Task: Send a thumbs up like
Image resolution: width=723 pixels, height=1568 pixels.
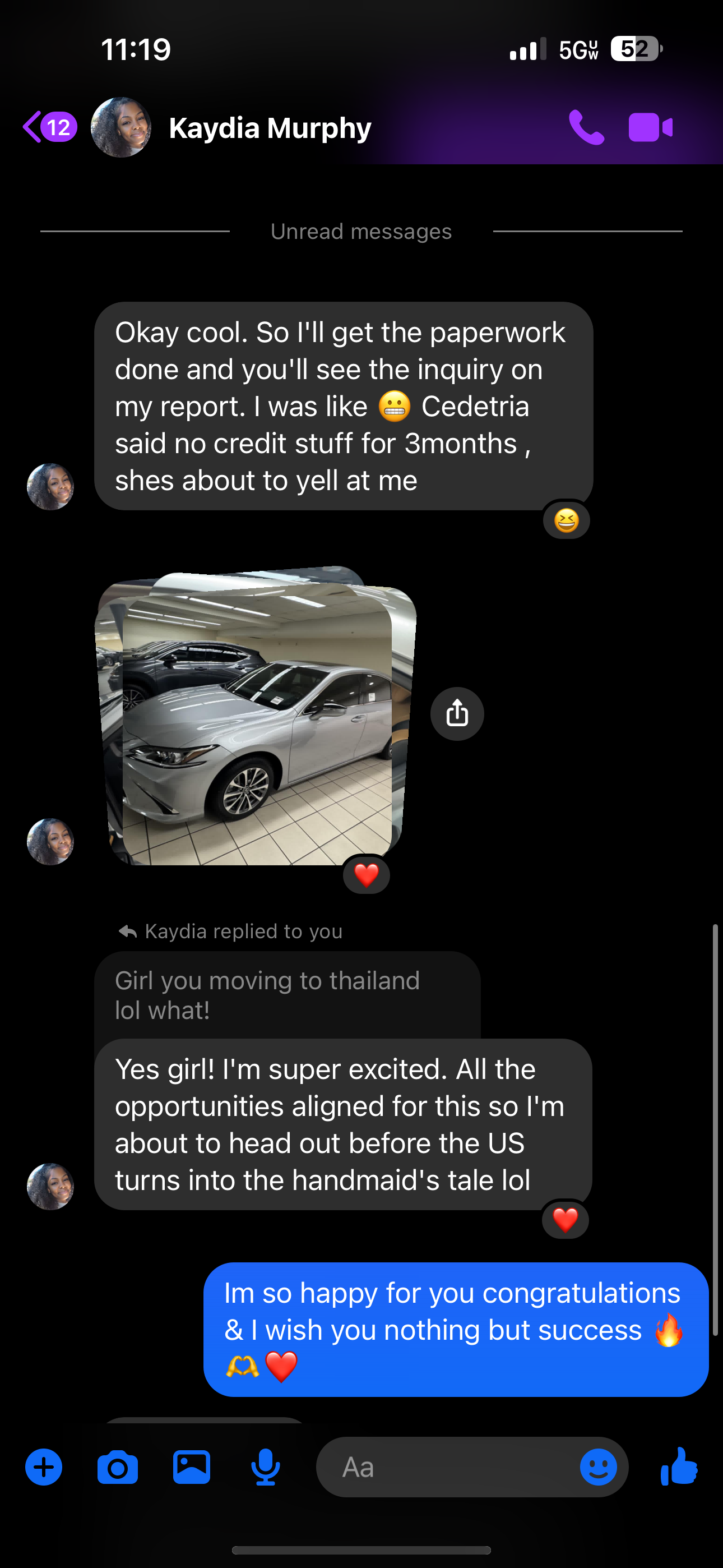Action: 679,1468
